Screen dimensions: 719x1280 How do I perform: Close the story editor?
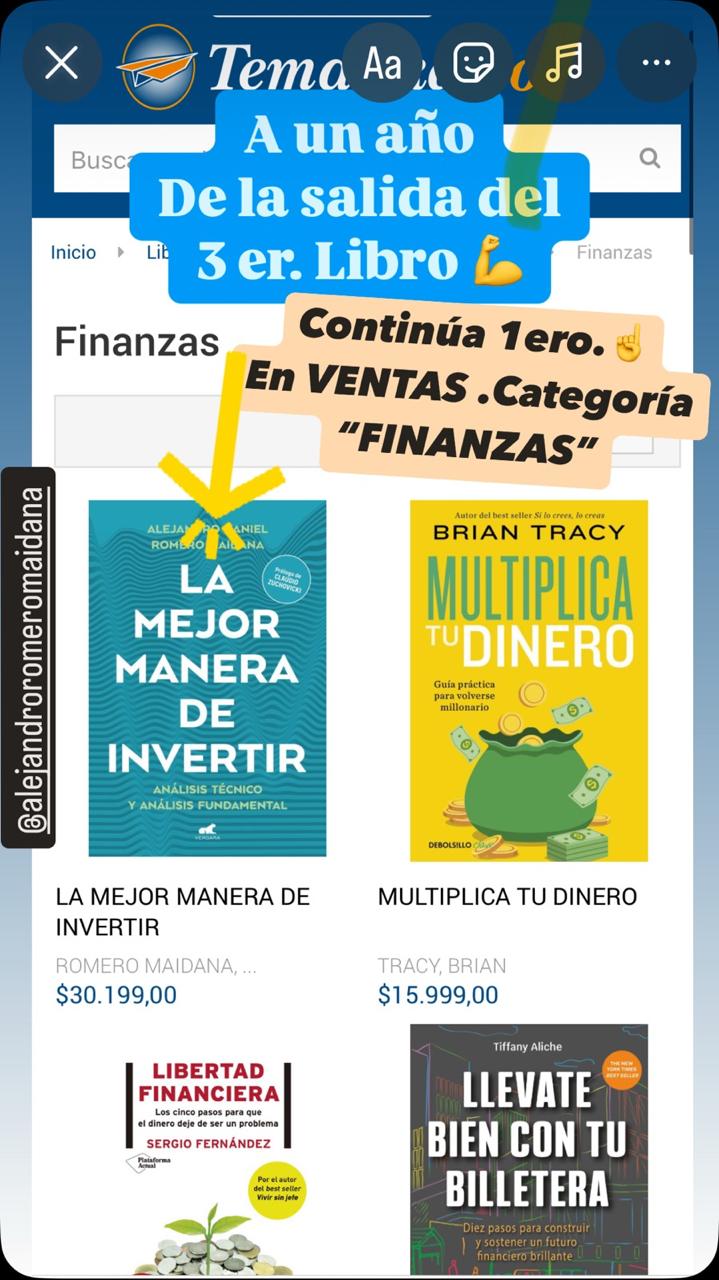click(x=62, y=63)
